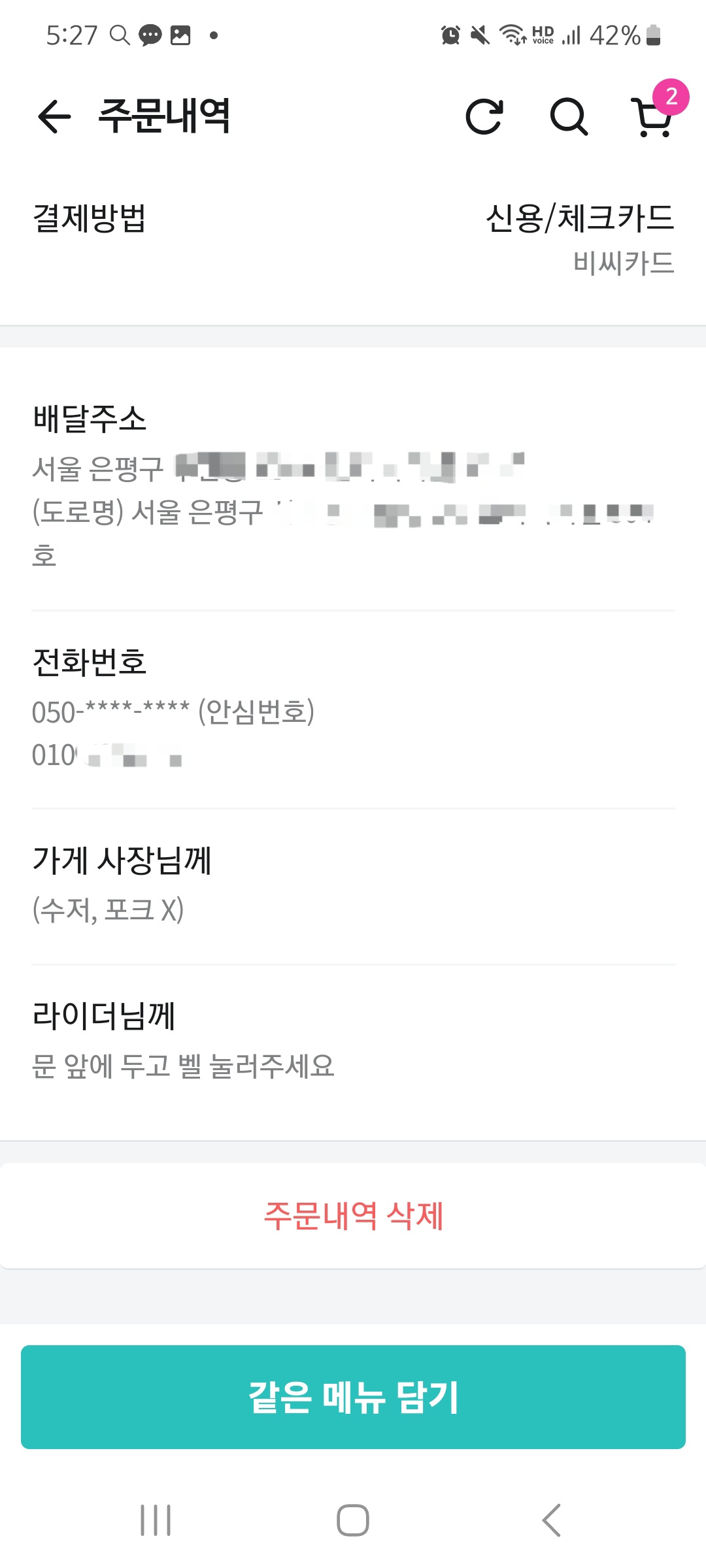This screenshot has height=1568, width=706.
Task: Tap 주문내역 삭제 to delete this order
Action: tap(353, 1216)
